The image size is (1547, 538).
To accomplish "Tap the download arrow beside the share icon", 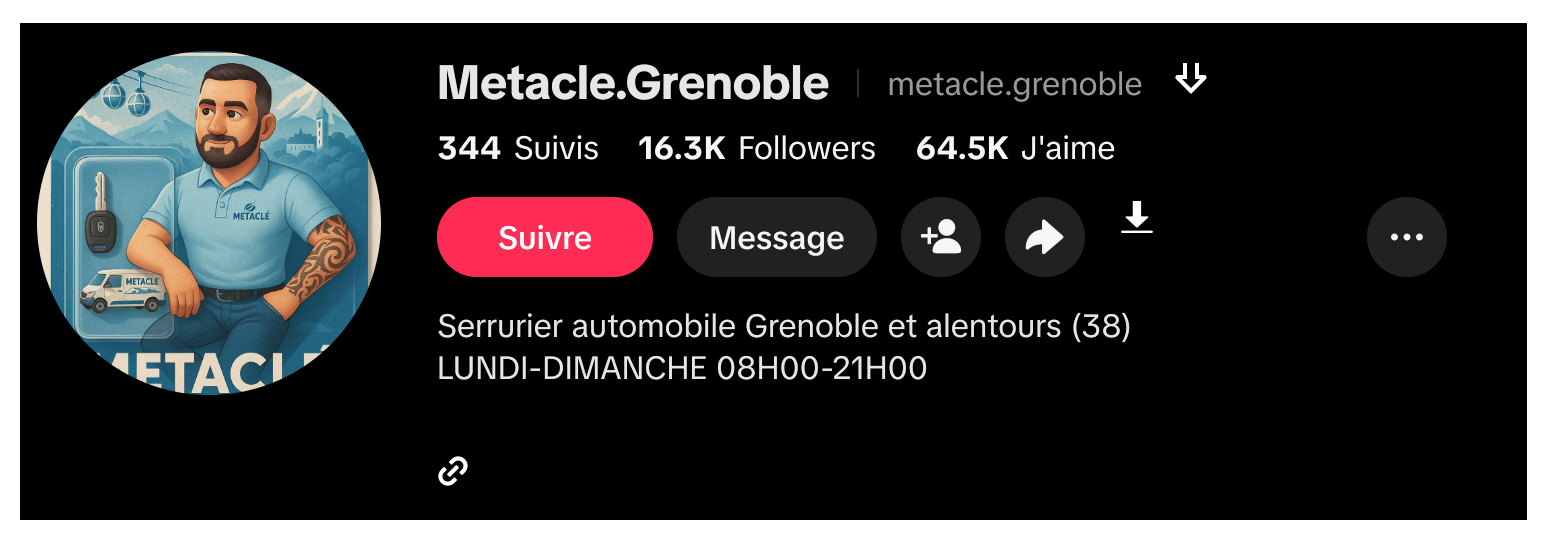I will pos(1136,217).
